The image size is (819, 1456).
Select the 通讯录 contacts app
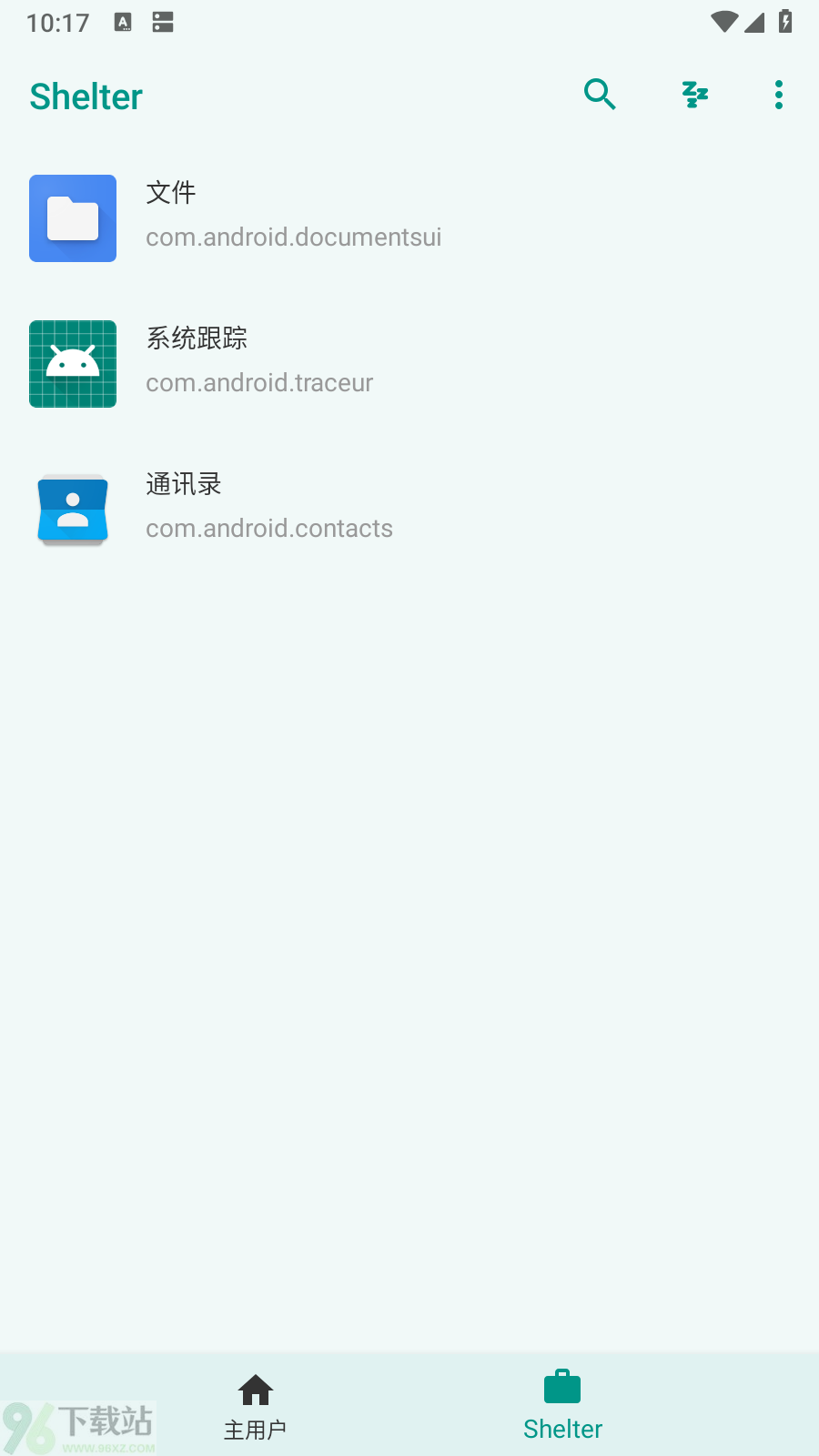(409, 510)
